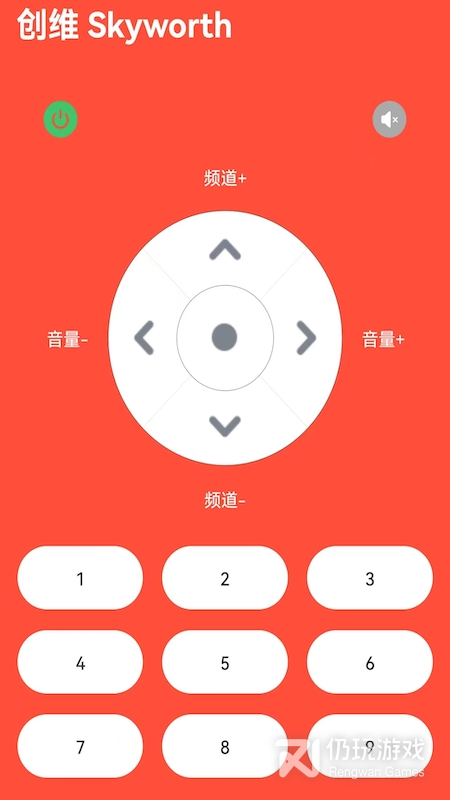Select number 6 button
450x800 pixels.
[370, 662]
